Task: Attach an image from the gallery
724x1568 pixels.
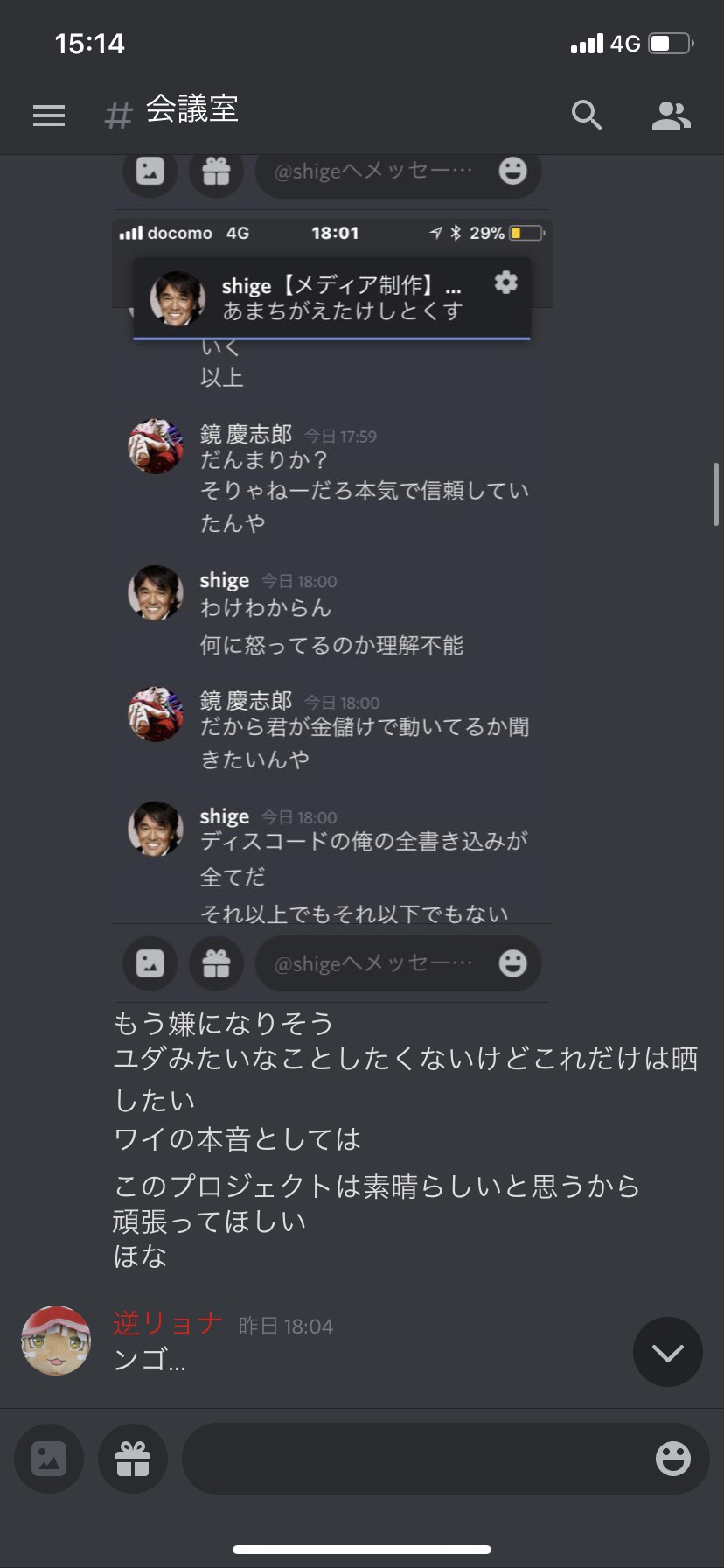Action: 49,1459
